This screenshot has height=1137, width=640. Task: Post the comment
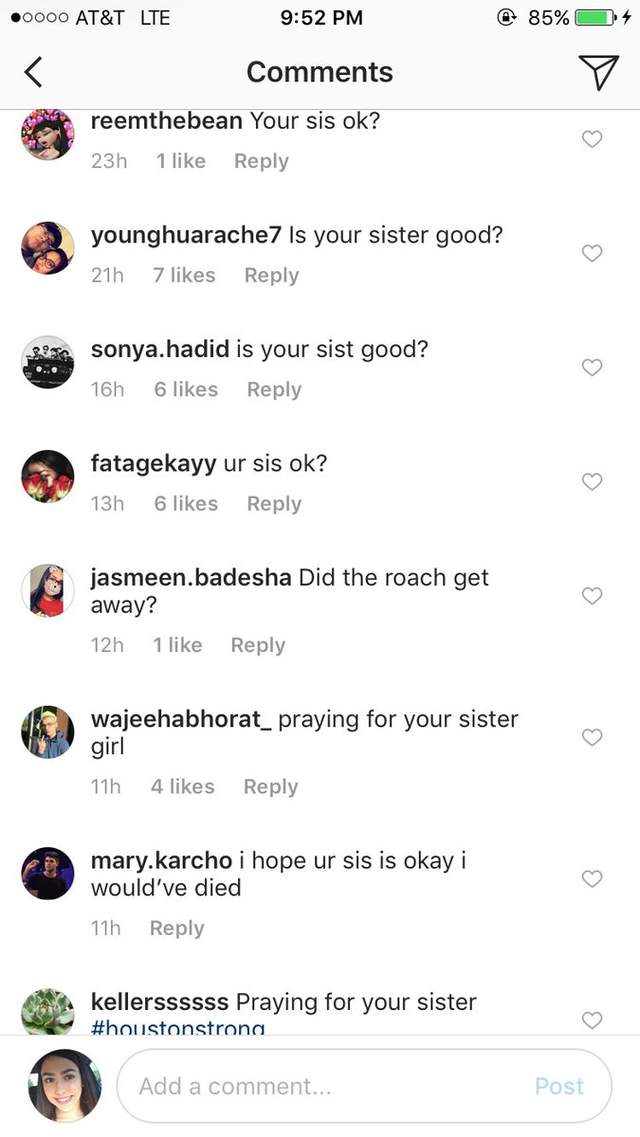click(x=559, y=1086)
